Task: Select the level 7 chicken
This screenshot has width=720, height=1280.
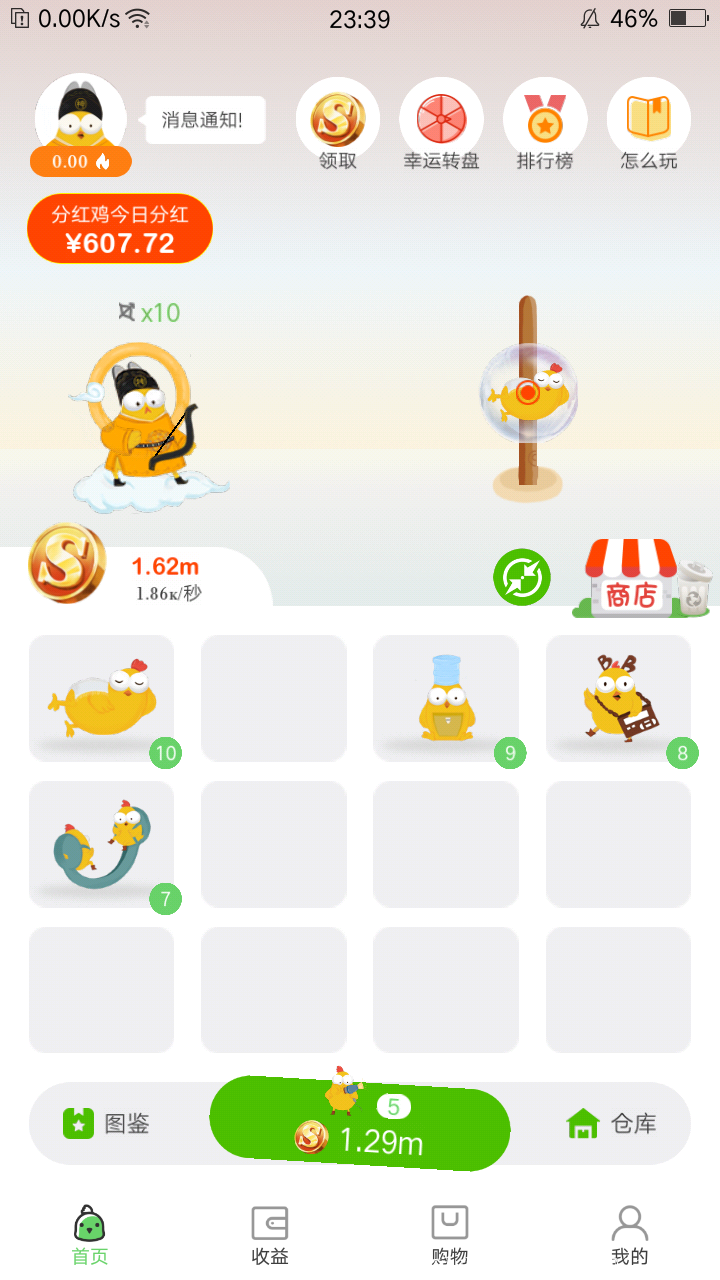Action: [x=101, y=844]
